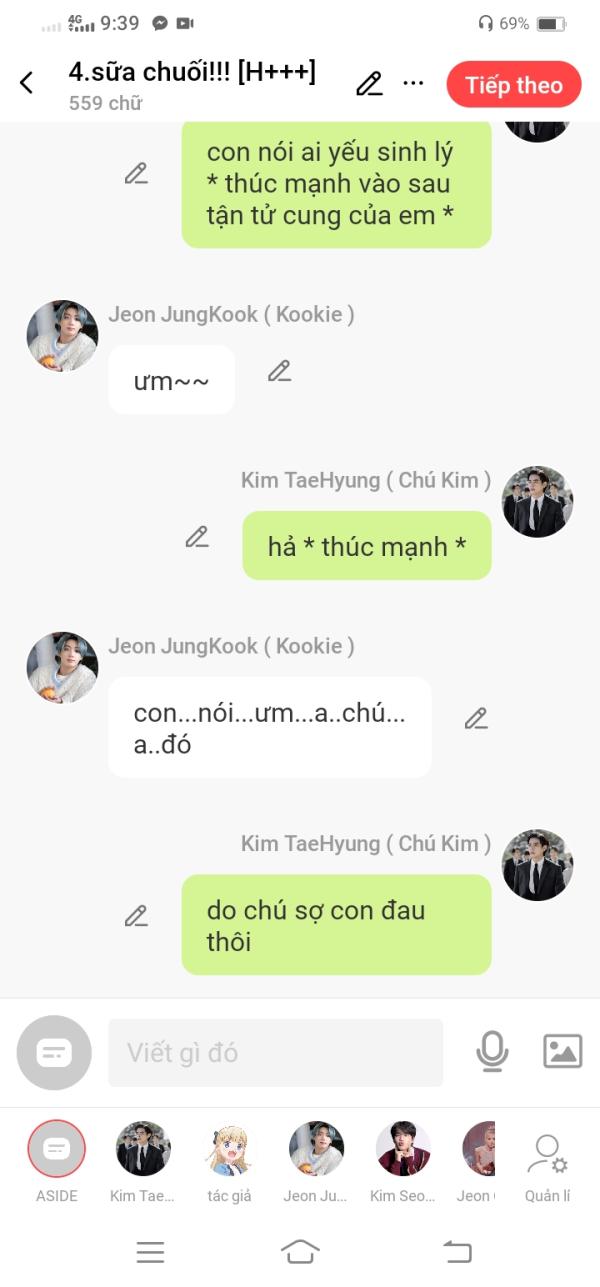600x1287 pixels.
Task: Edit the message 'do chú sợ con đau thôi'
Action: coord(136,916)
